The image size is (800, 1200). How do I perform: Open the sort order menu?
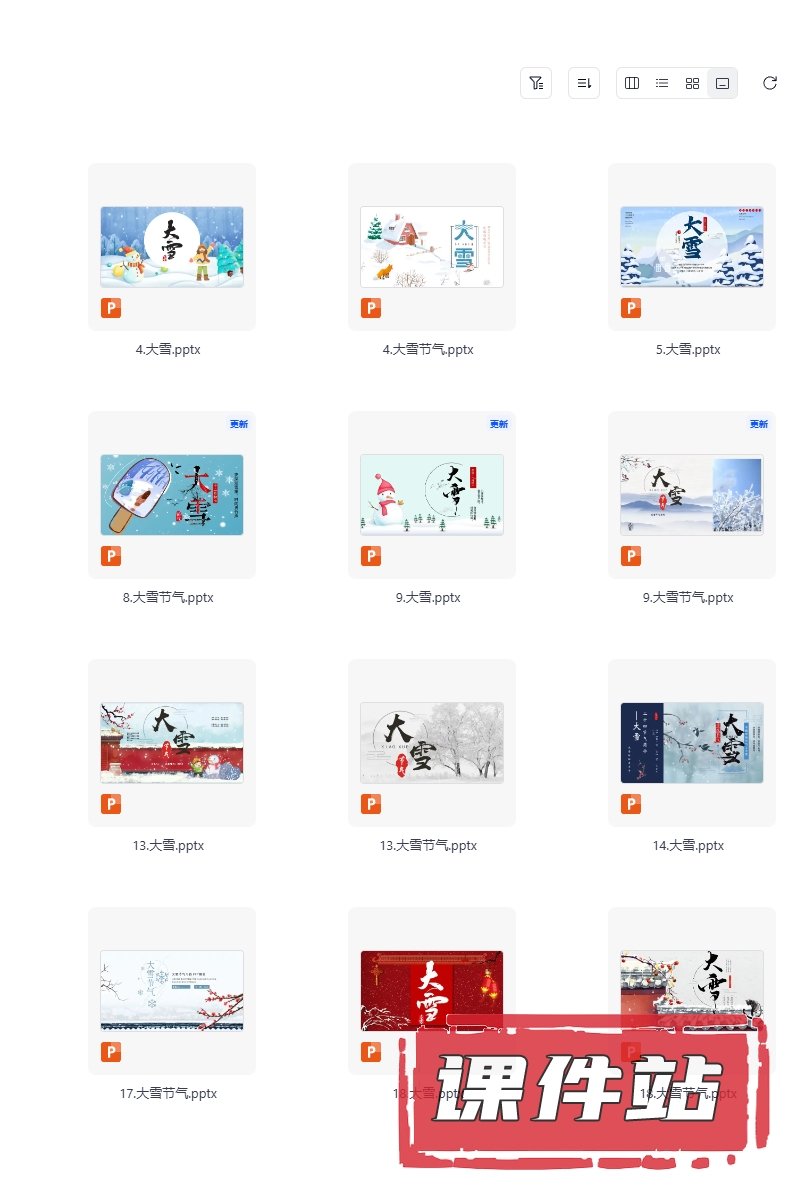coord(584,83)
